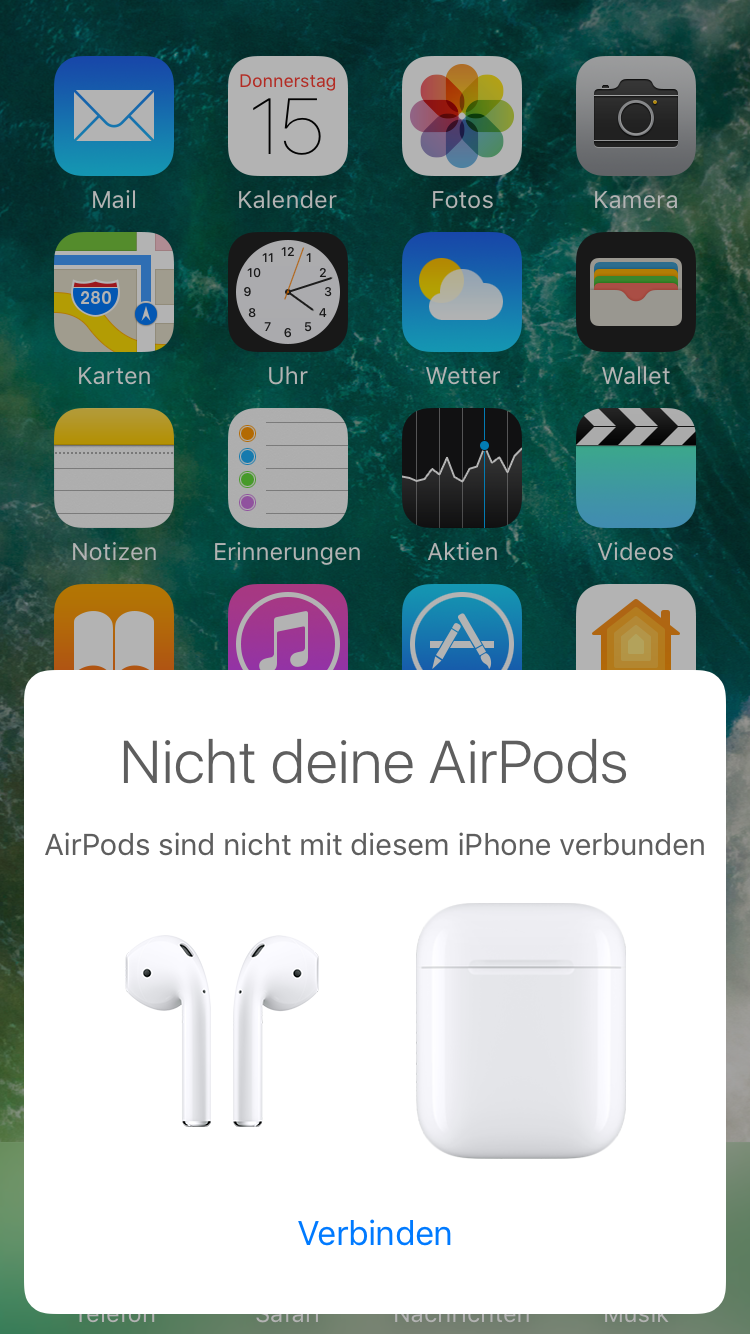The height and width of the screenshot is (1334, 750).
Task: Open the Wetter app
Action: tap(462, 292)
